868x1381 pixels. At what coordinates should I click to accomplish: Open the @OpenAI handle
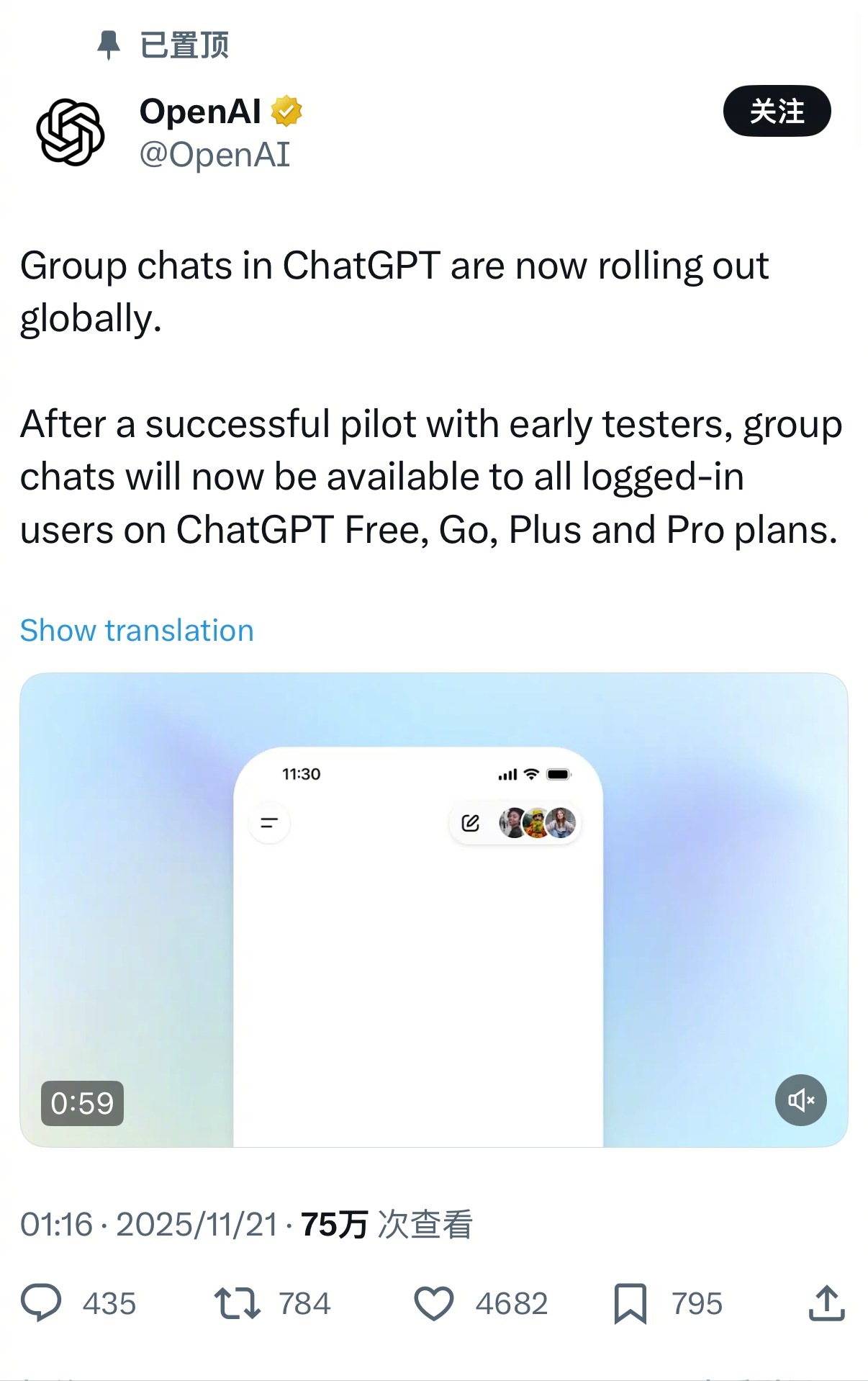214,154
